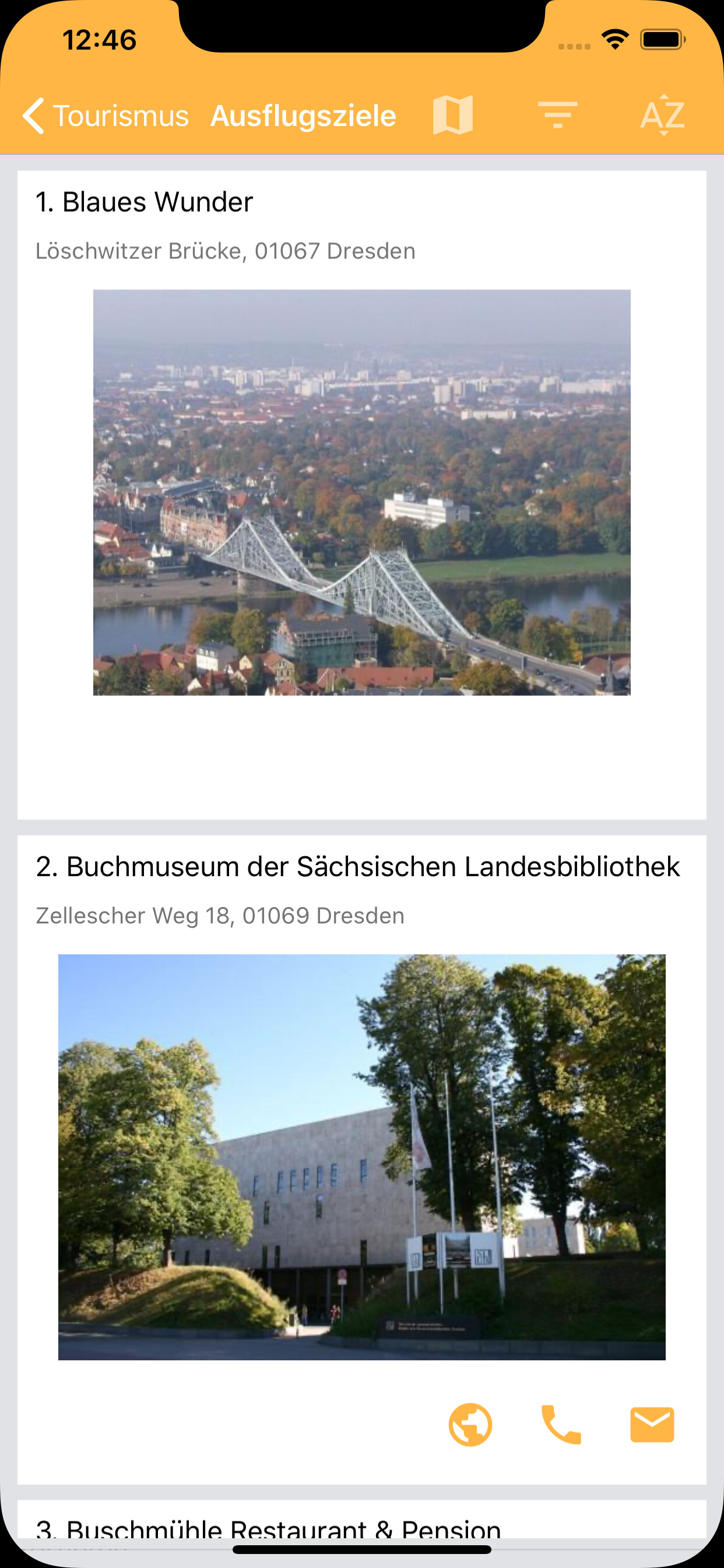Open the map view icon
This screenshot has width=724, height=1568.
coord(453,115)
